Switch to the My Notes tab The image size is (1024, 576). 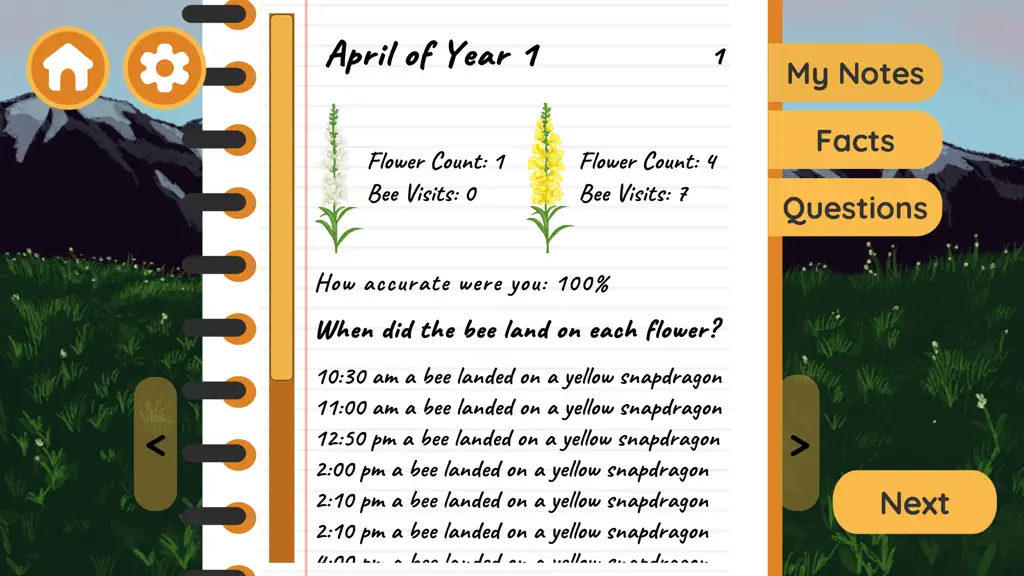click(855, 72)
